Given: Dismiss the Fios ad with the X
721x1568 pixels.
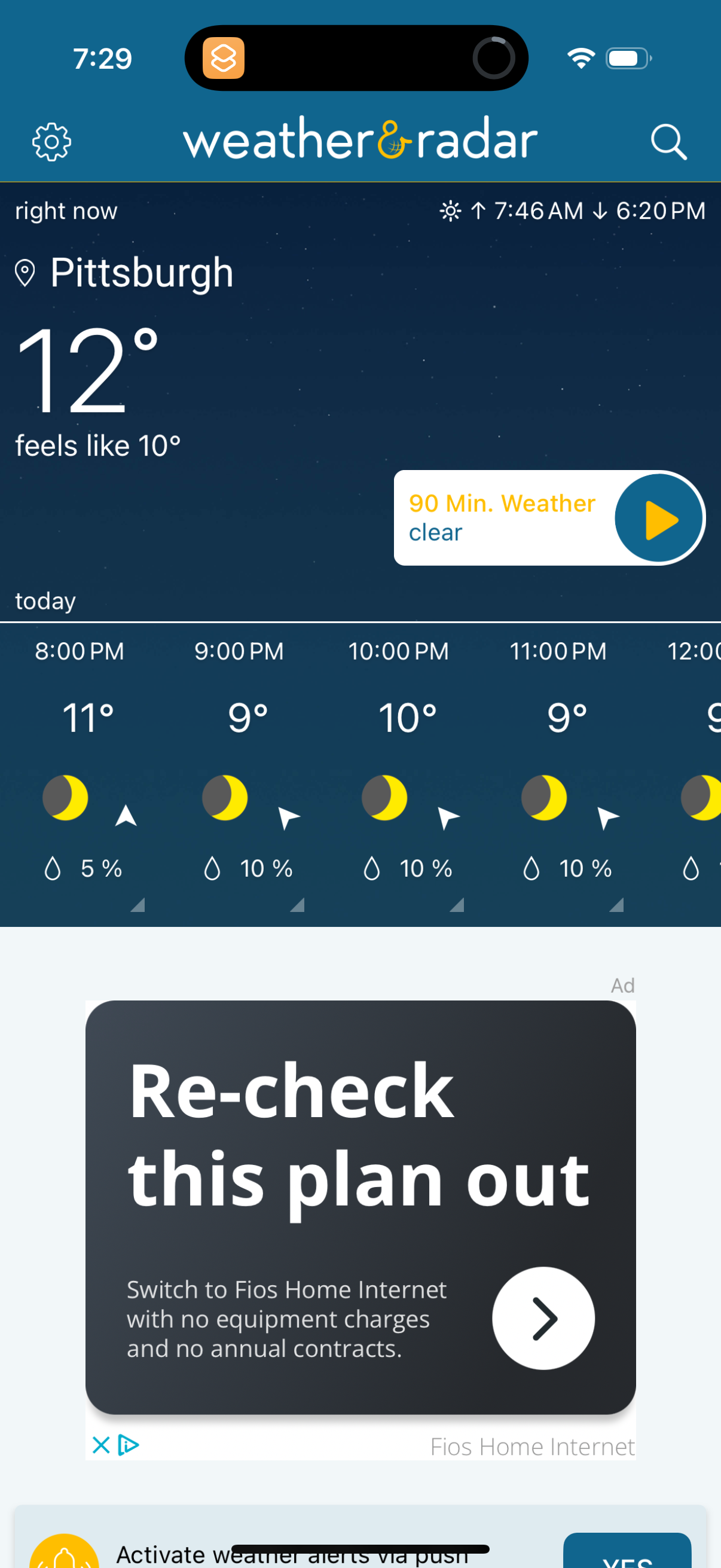Looking at the screenshot, I should pyautogui.click(x=102, y=1444).
